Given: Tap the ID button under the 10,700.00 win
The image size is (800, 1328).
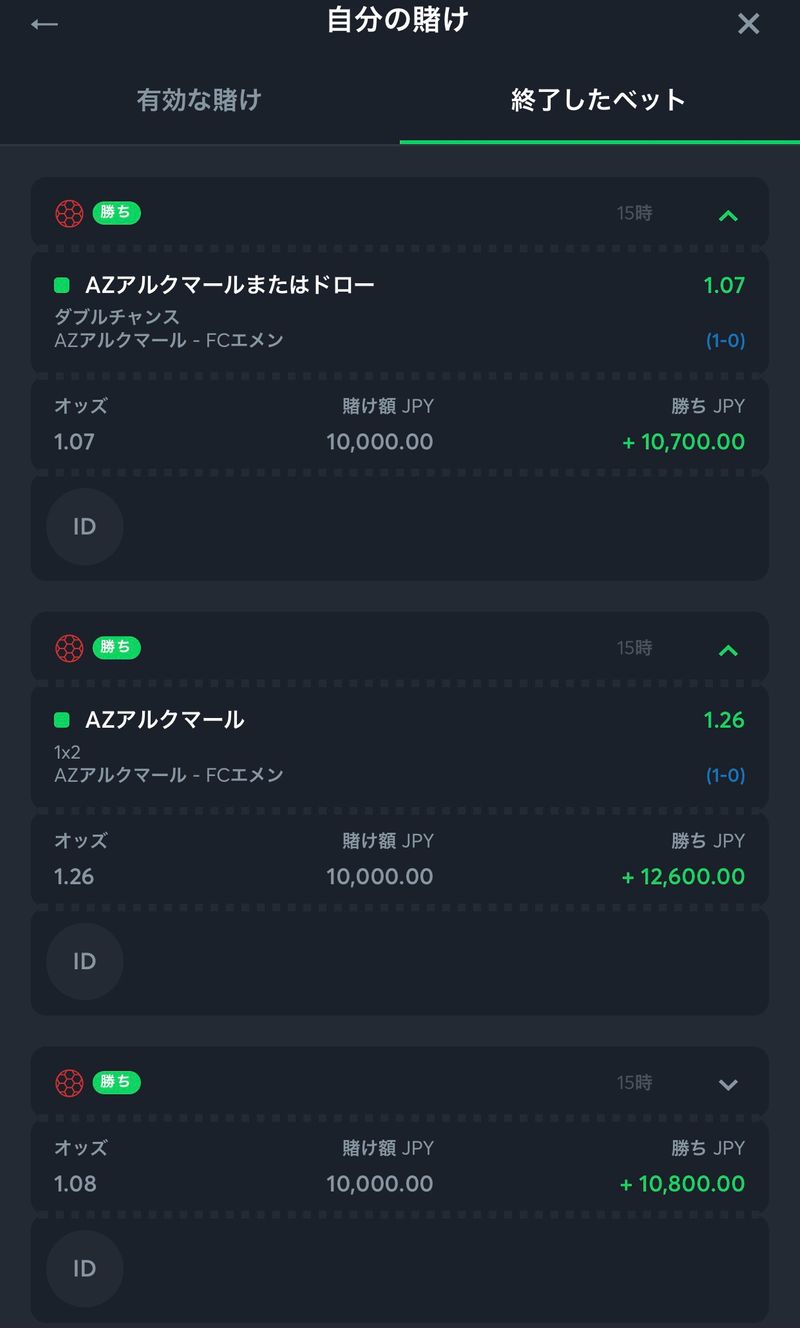Looking at the screenshot, I should 85,527.
